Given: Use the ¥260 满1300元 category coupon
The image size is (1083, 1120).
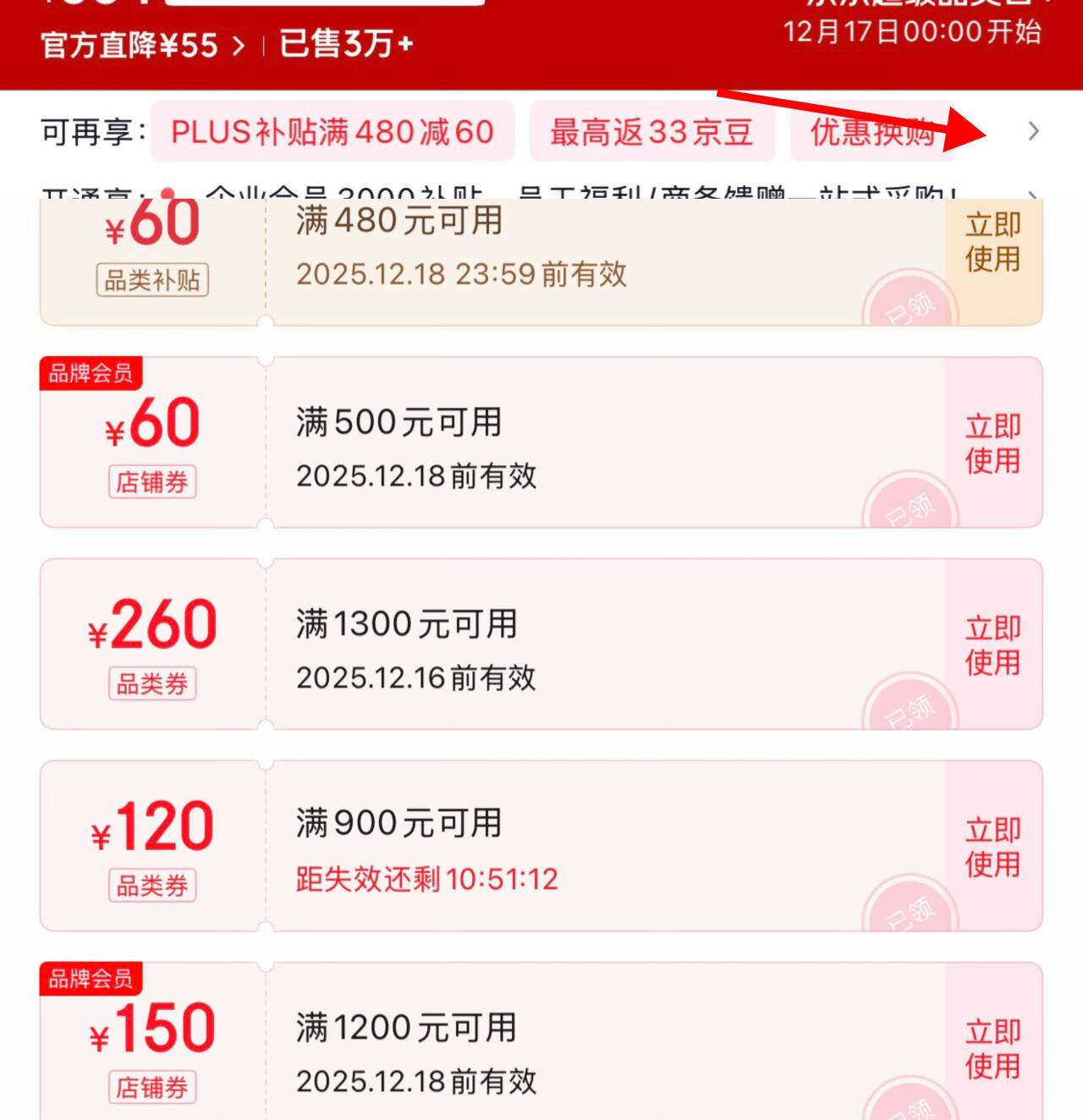Looking at the screenshot, I should (992, 645).
